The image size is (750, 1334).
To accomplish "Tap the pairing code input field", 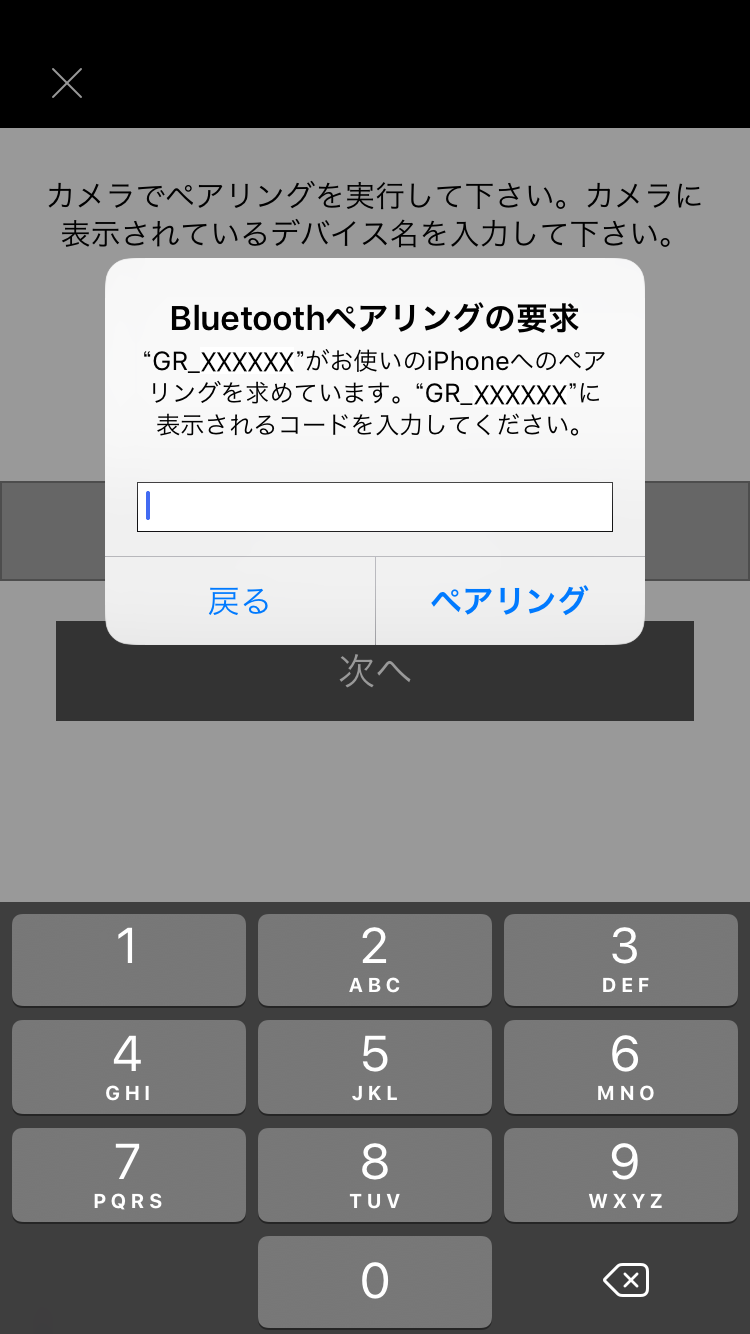I will pyautogui.click(x=375, y=507).
